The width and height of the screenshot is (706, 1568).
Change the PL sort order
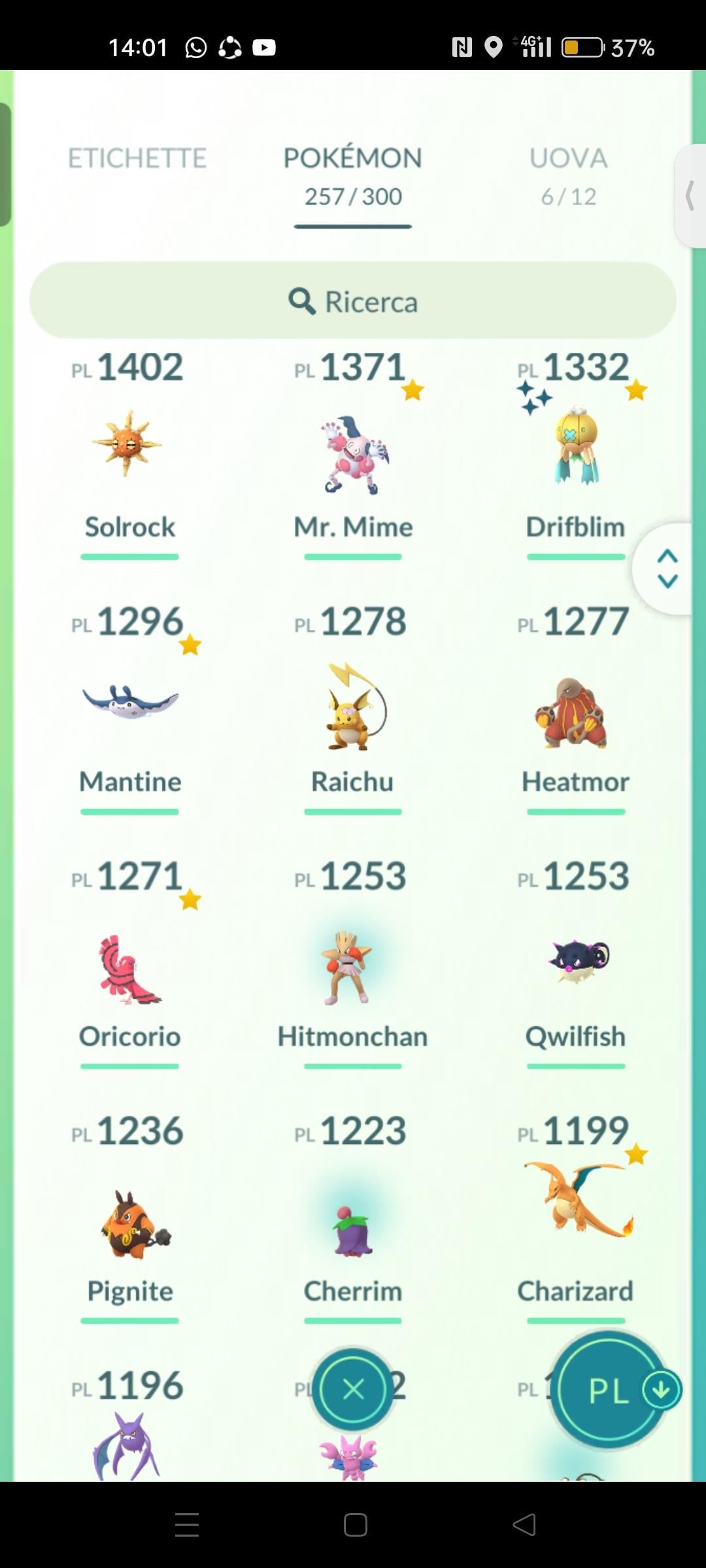tap(609, 1390)
